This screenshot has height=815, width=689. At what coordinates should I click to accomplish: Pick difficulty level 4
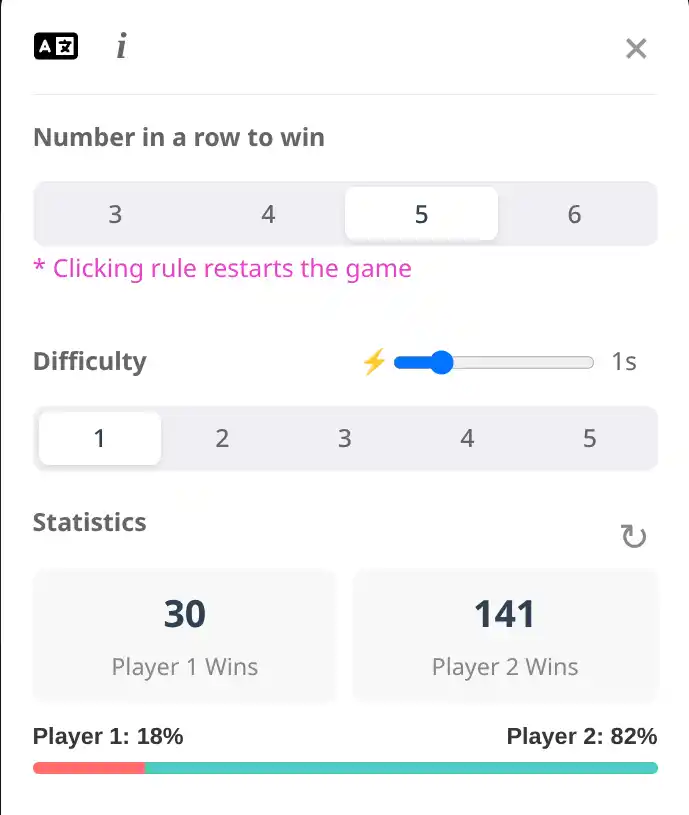coord(467,438)
